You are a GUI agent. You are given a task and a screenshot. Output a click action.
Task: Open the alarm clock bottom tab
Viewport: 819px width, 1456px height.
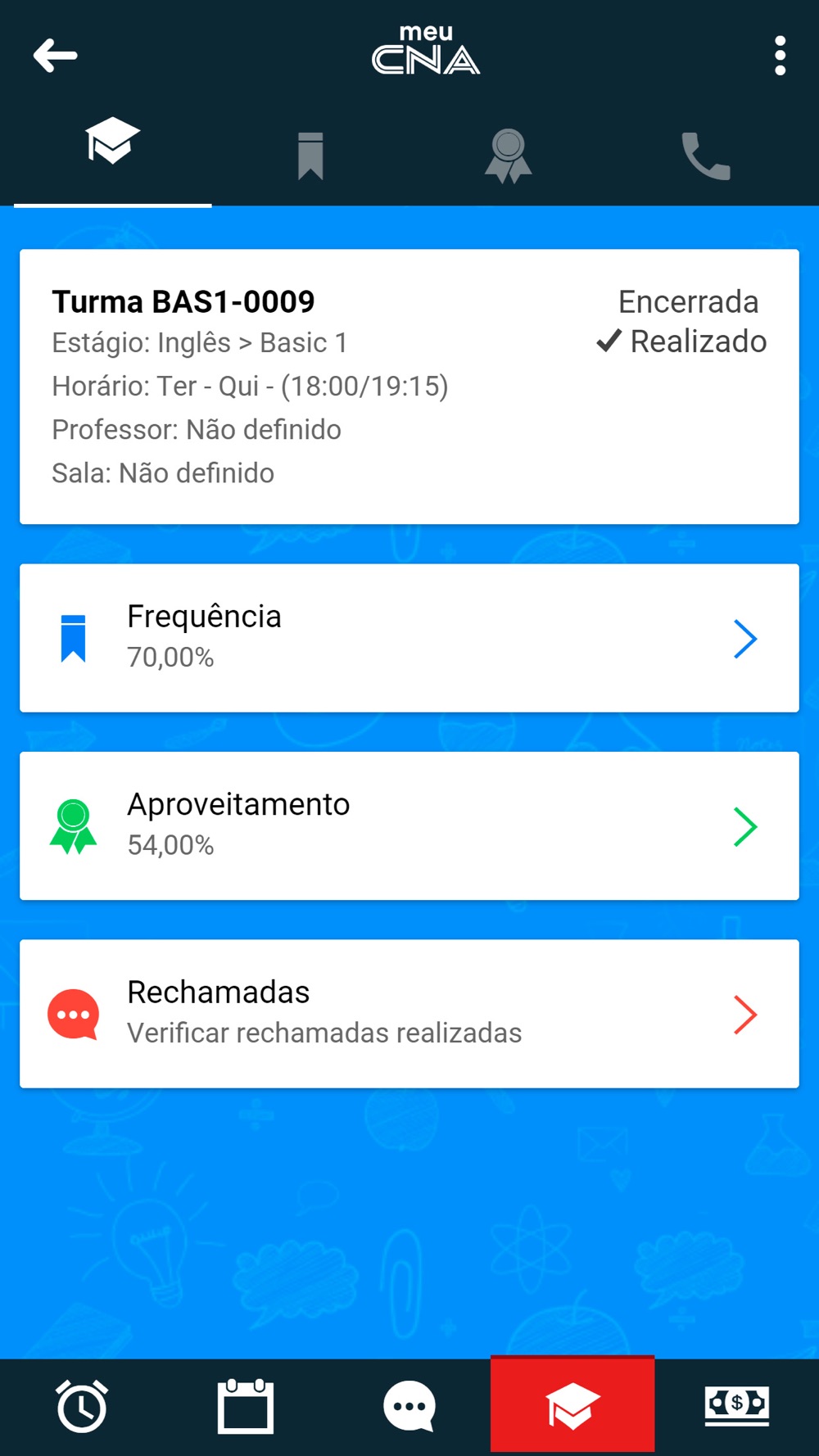(x=82, y=1406)
